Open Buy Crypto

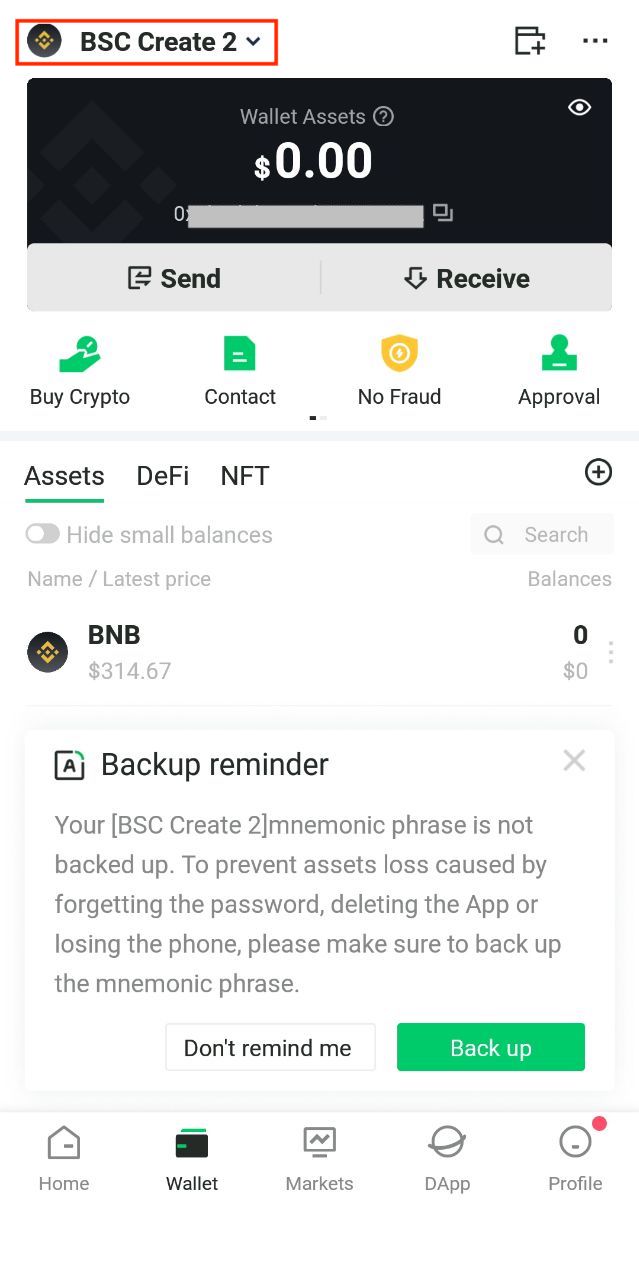(x=80, y=370)
